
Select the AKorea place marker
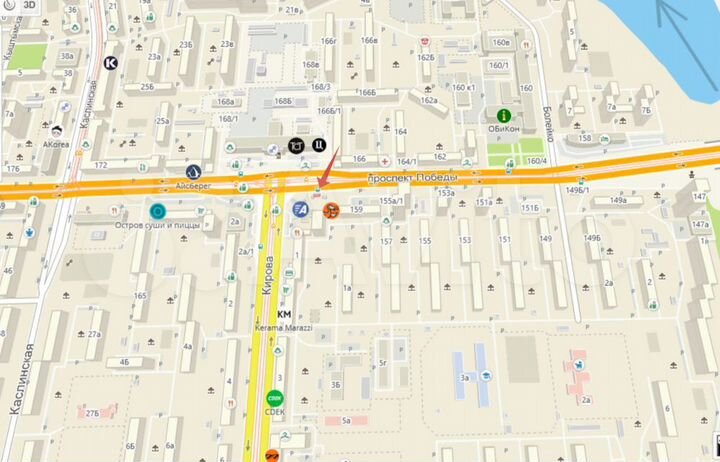coord(59,130)
